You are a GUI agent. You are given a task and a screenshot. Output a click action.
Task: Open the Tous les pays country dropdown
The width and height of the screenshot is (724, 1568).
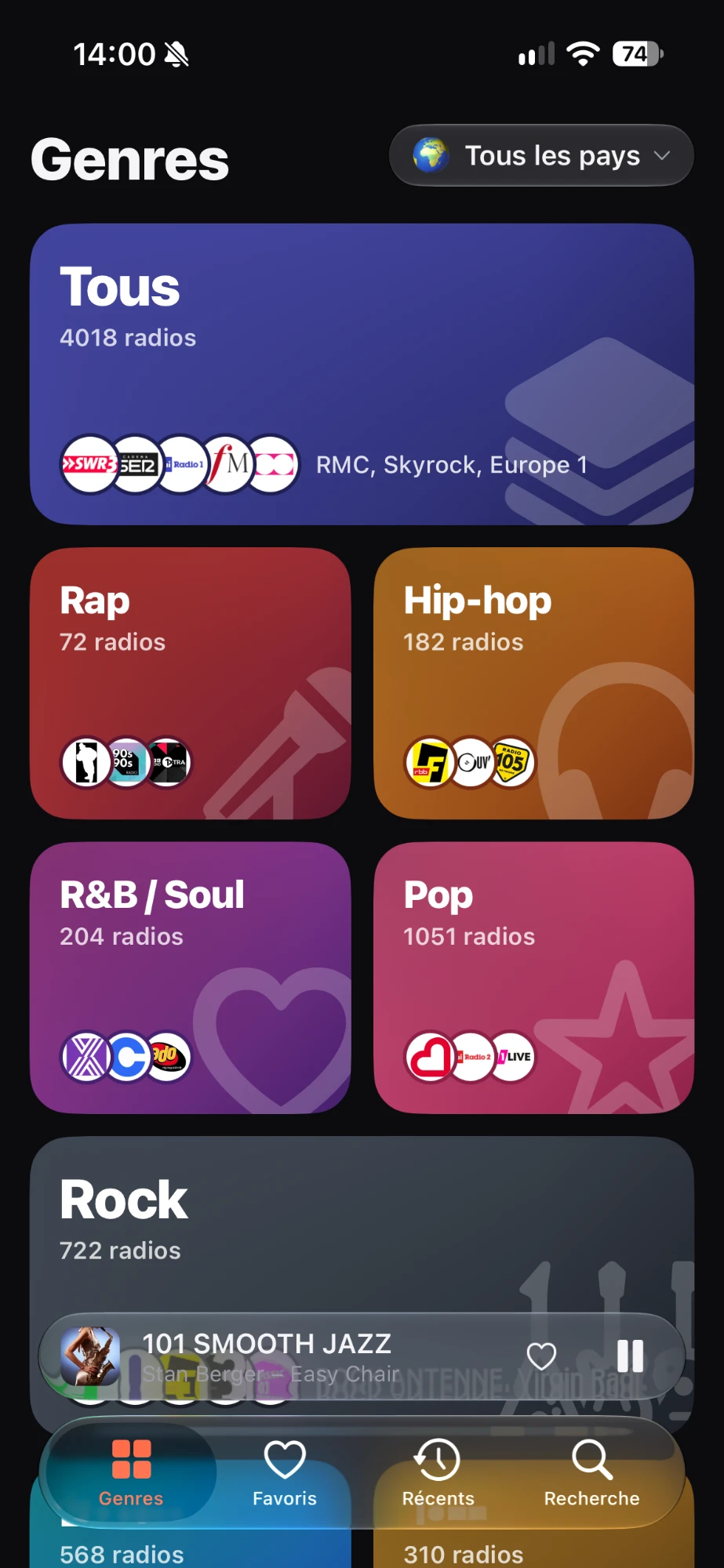click(x=541, y=155)
